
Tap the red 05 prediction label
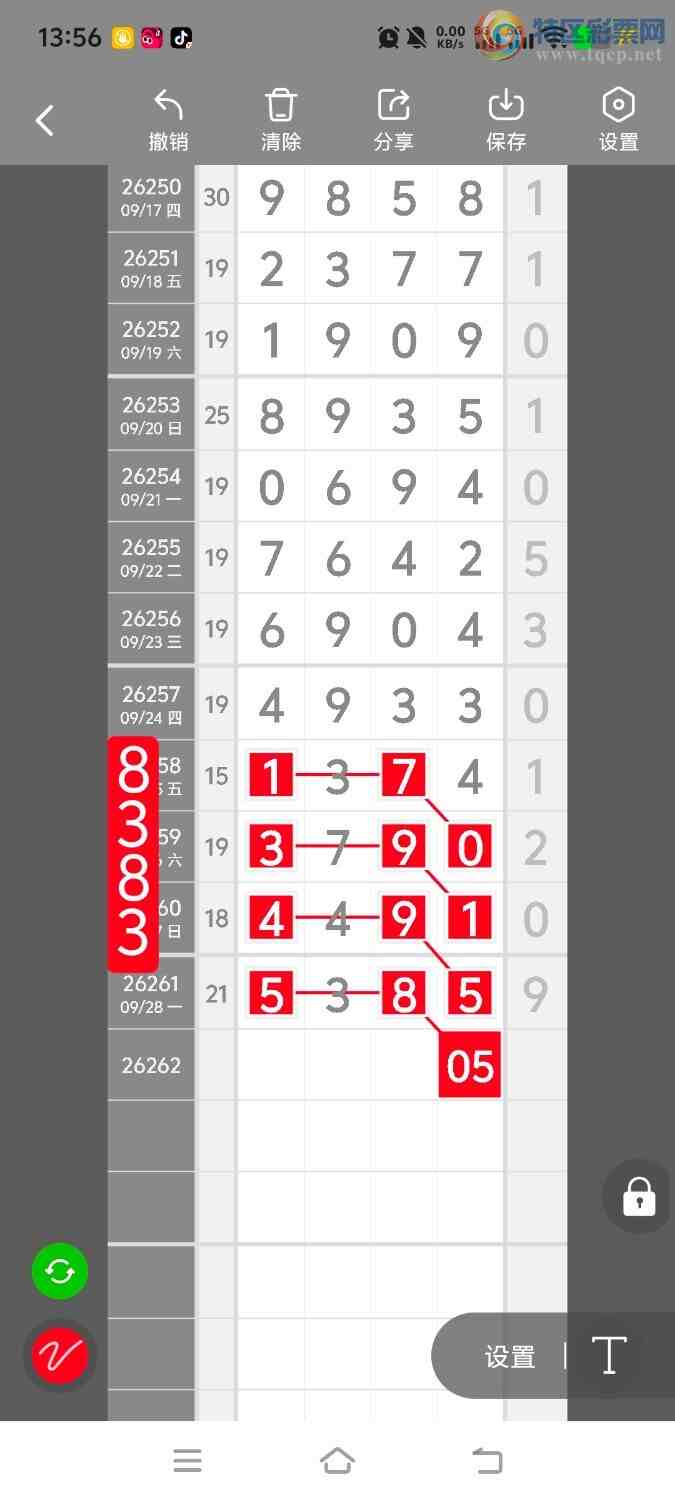(x=470, y=1066)
